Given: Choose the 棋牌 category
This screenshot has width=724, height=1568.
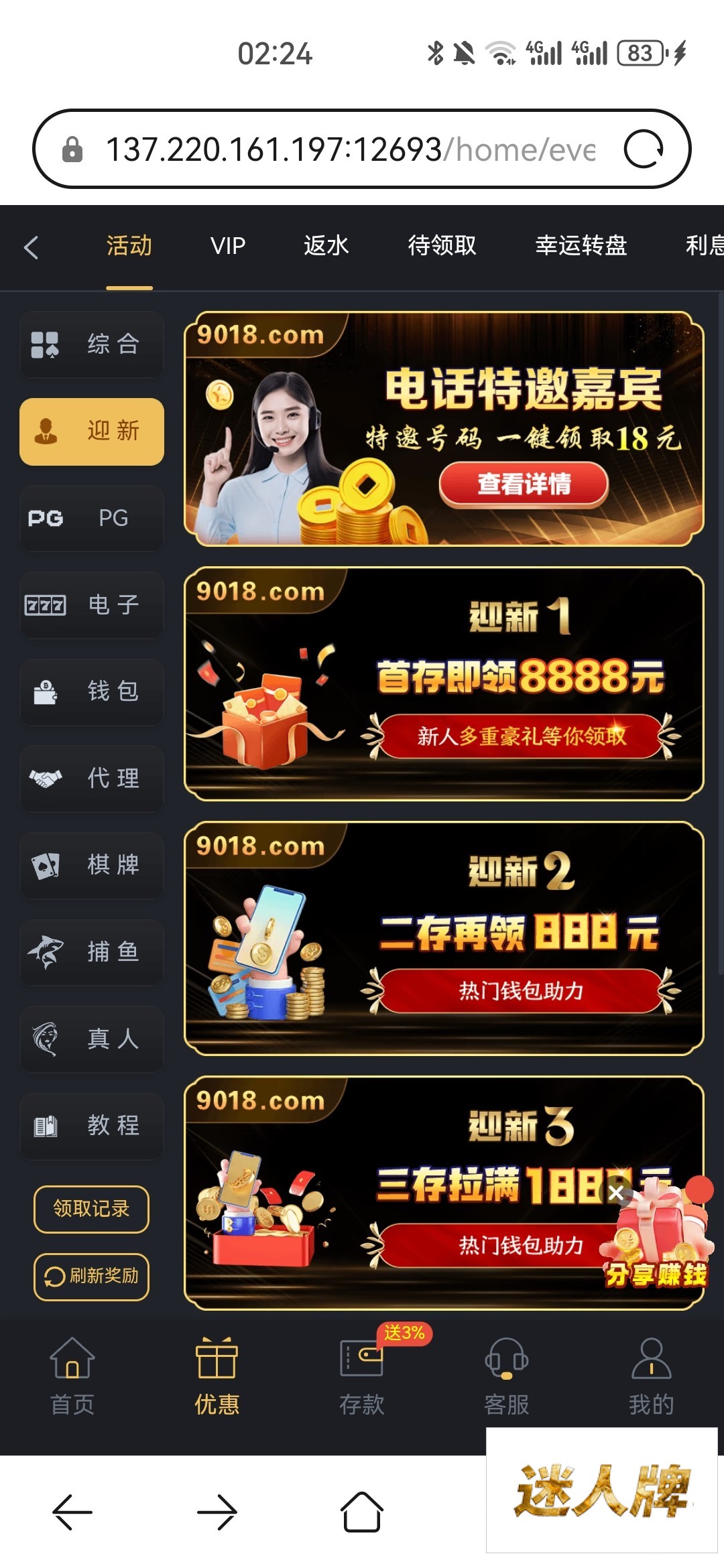Looking at the screenshot, I should (92, 865).
